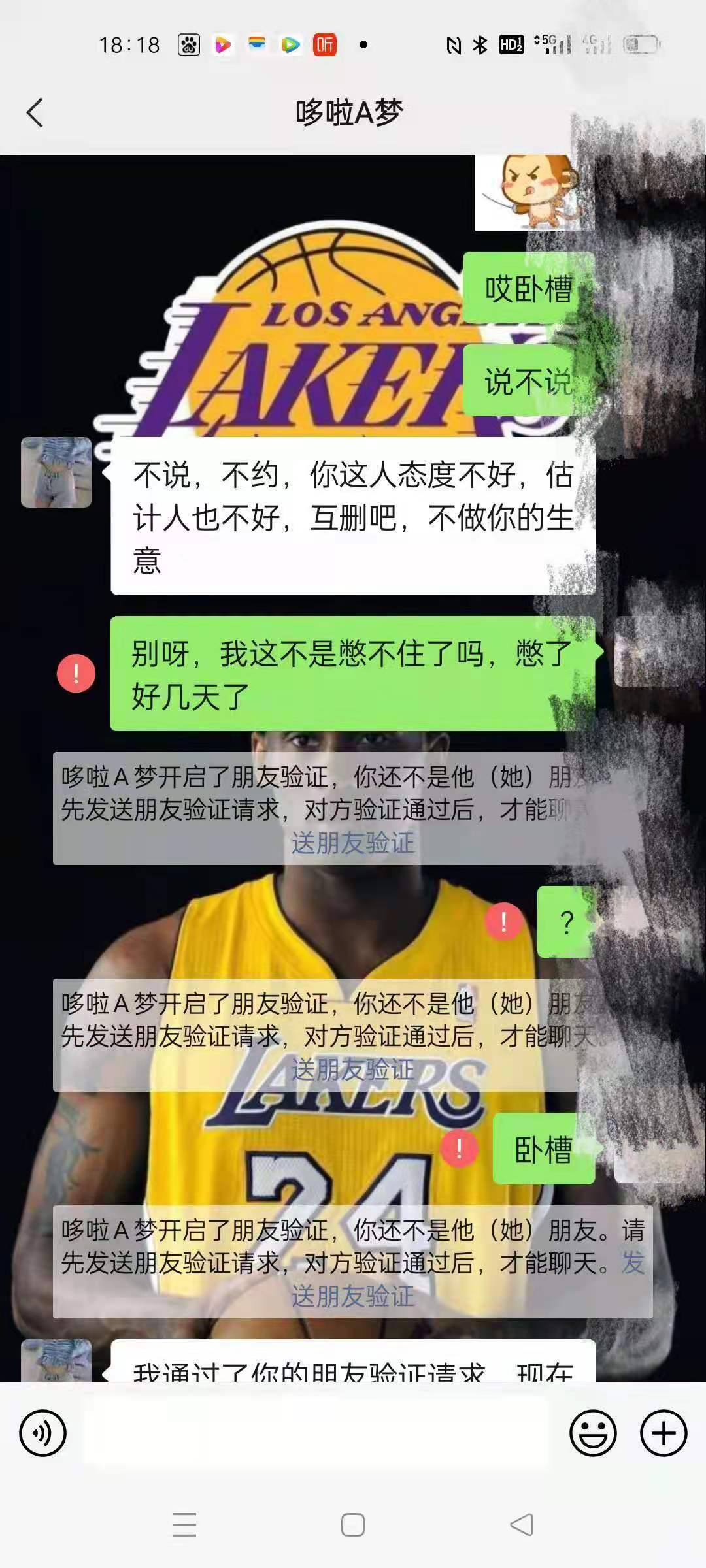This screenshot has height=1568, width=706.
Task: Open the emoji picker
Action: [593, 1433]
